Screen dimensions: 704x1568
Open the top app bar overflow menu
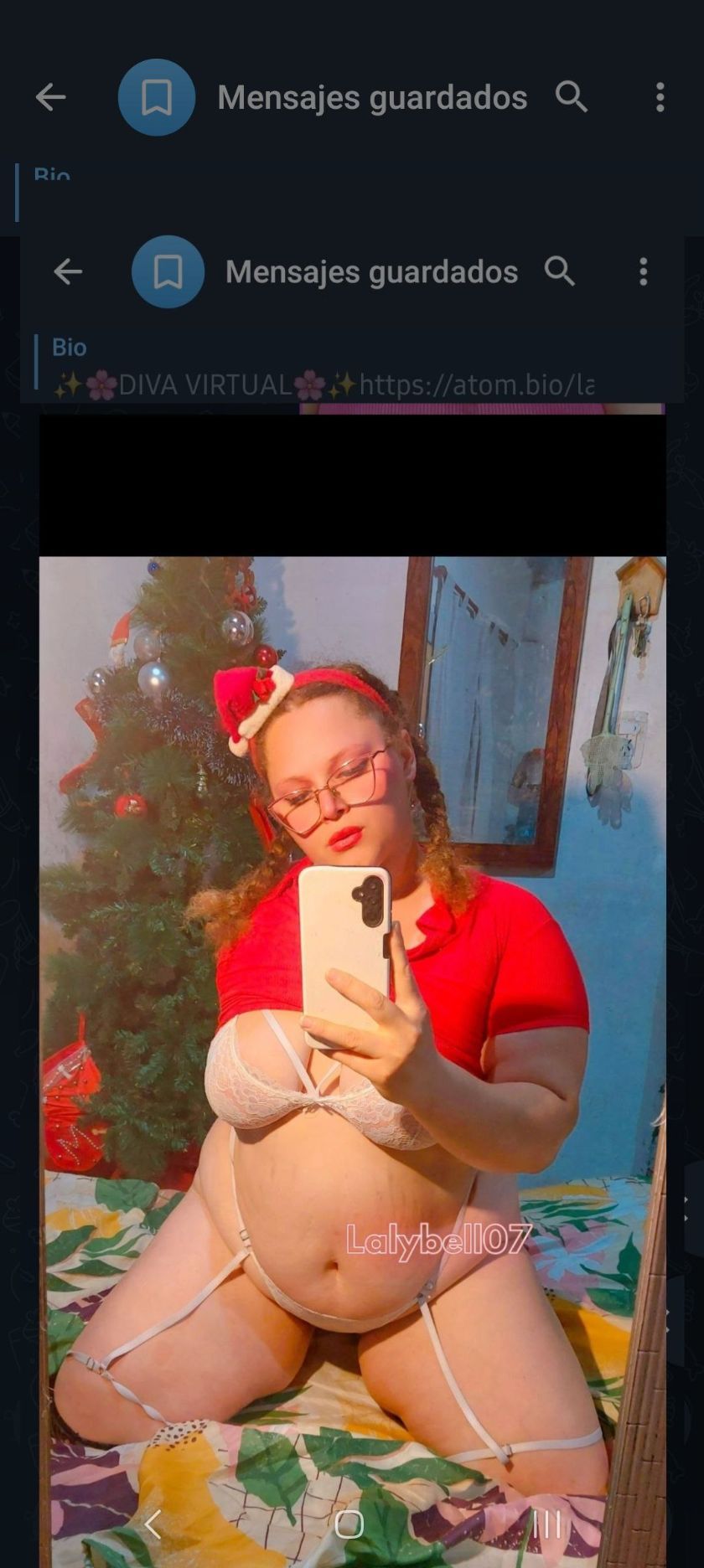[660, 97]
